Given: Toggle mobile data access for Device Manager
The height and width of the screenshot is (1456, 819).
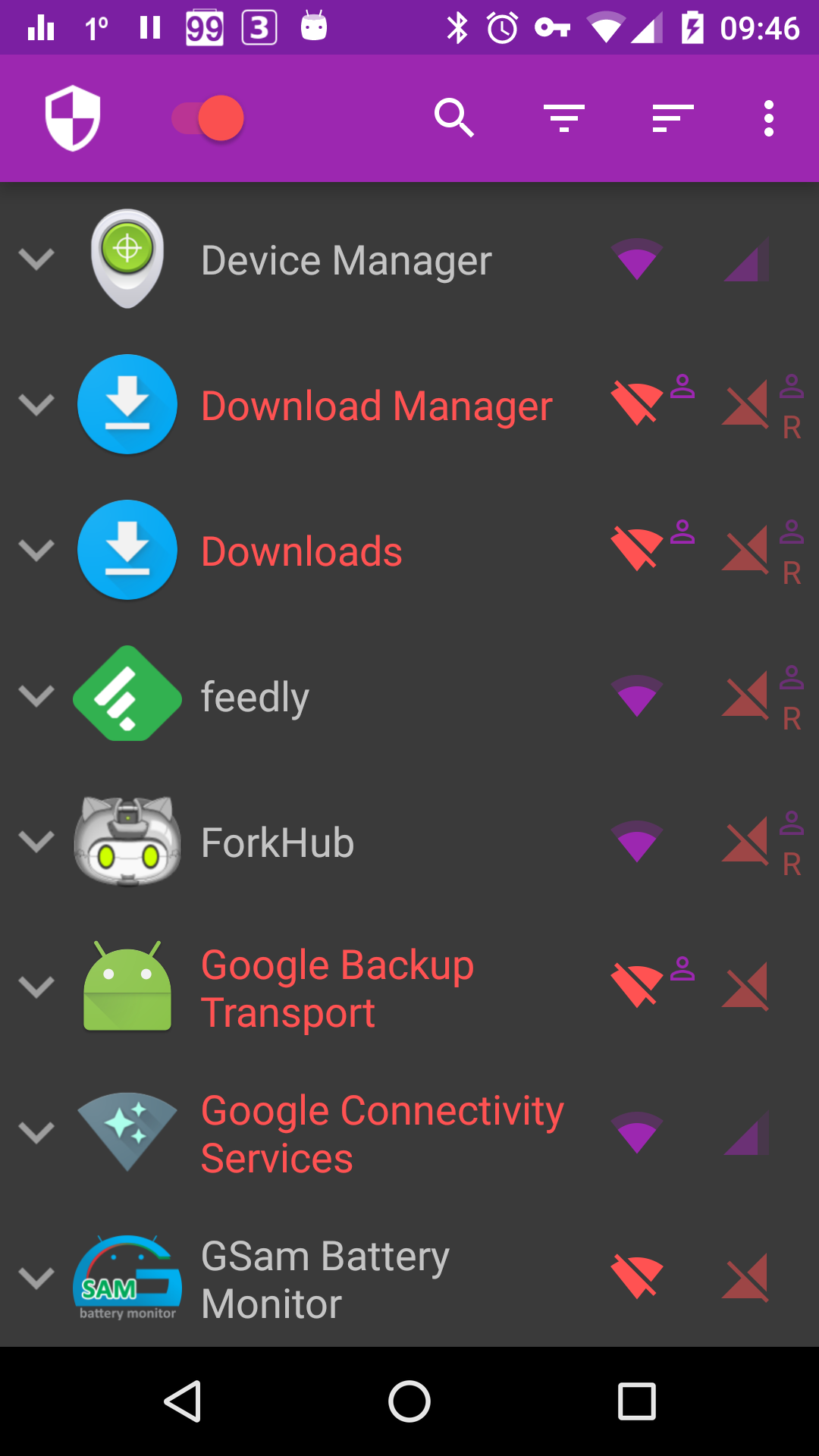Looking at the screenshot, I should click(746, 259).
